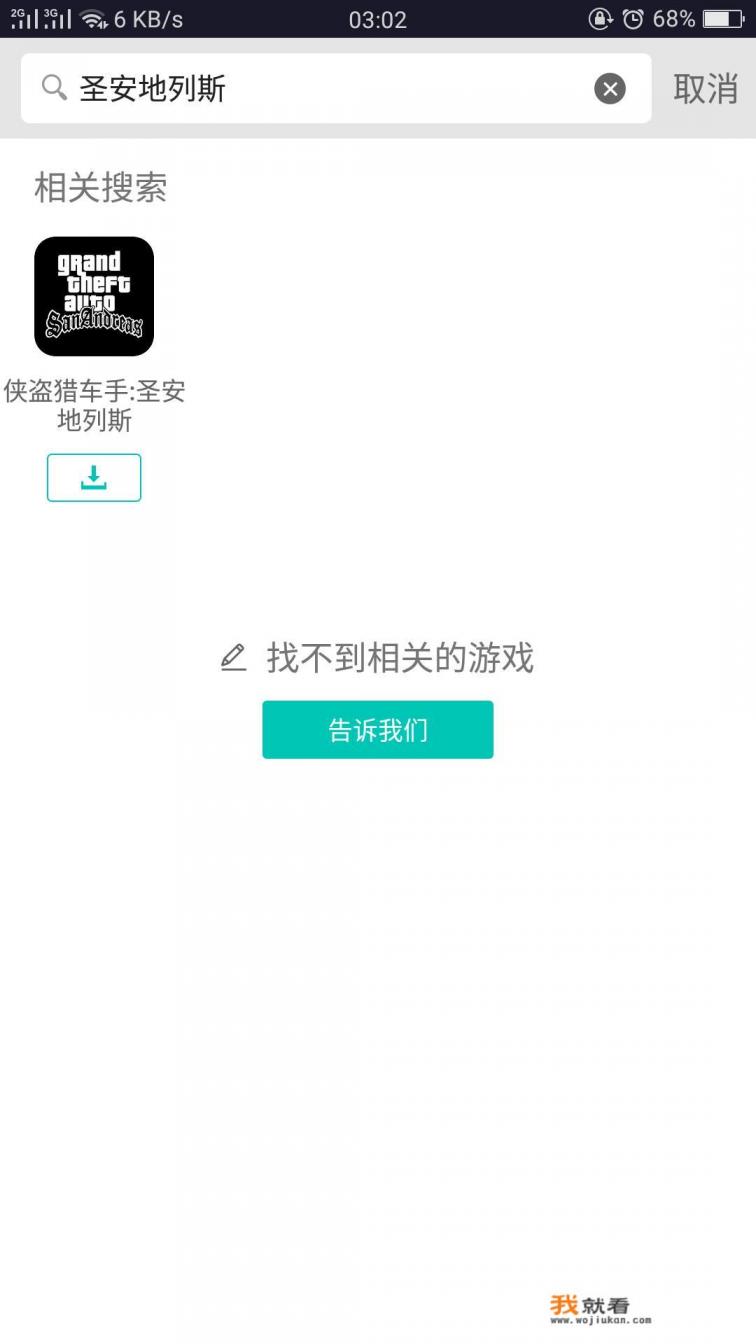Tap the 告诉我们 button

coord(377,730)
